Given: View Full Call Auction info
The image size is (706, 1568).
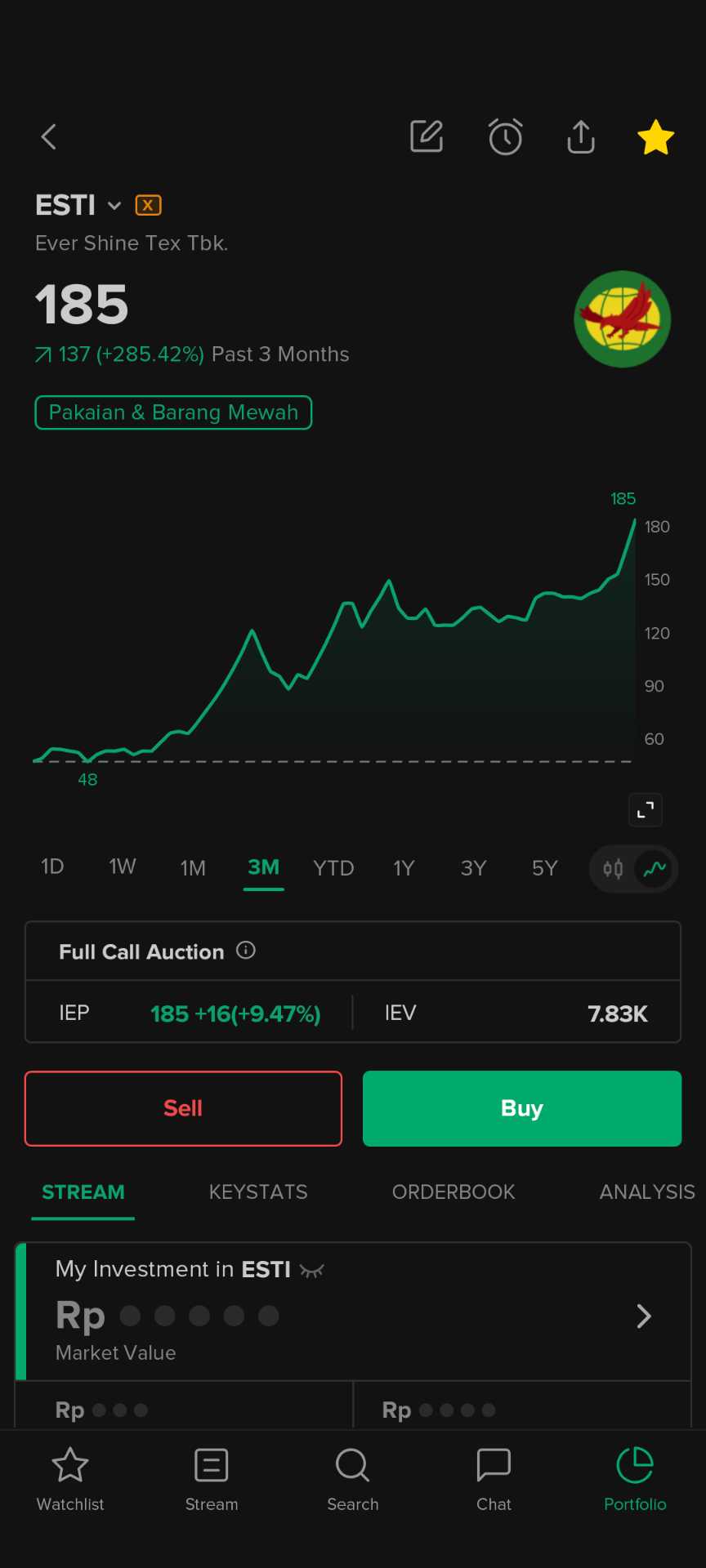Looking at the screenshot, I should (246, 951).
